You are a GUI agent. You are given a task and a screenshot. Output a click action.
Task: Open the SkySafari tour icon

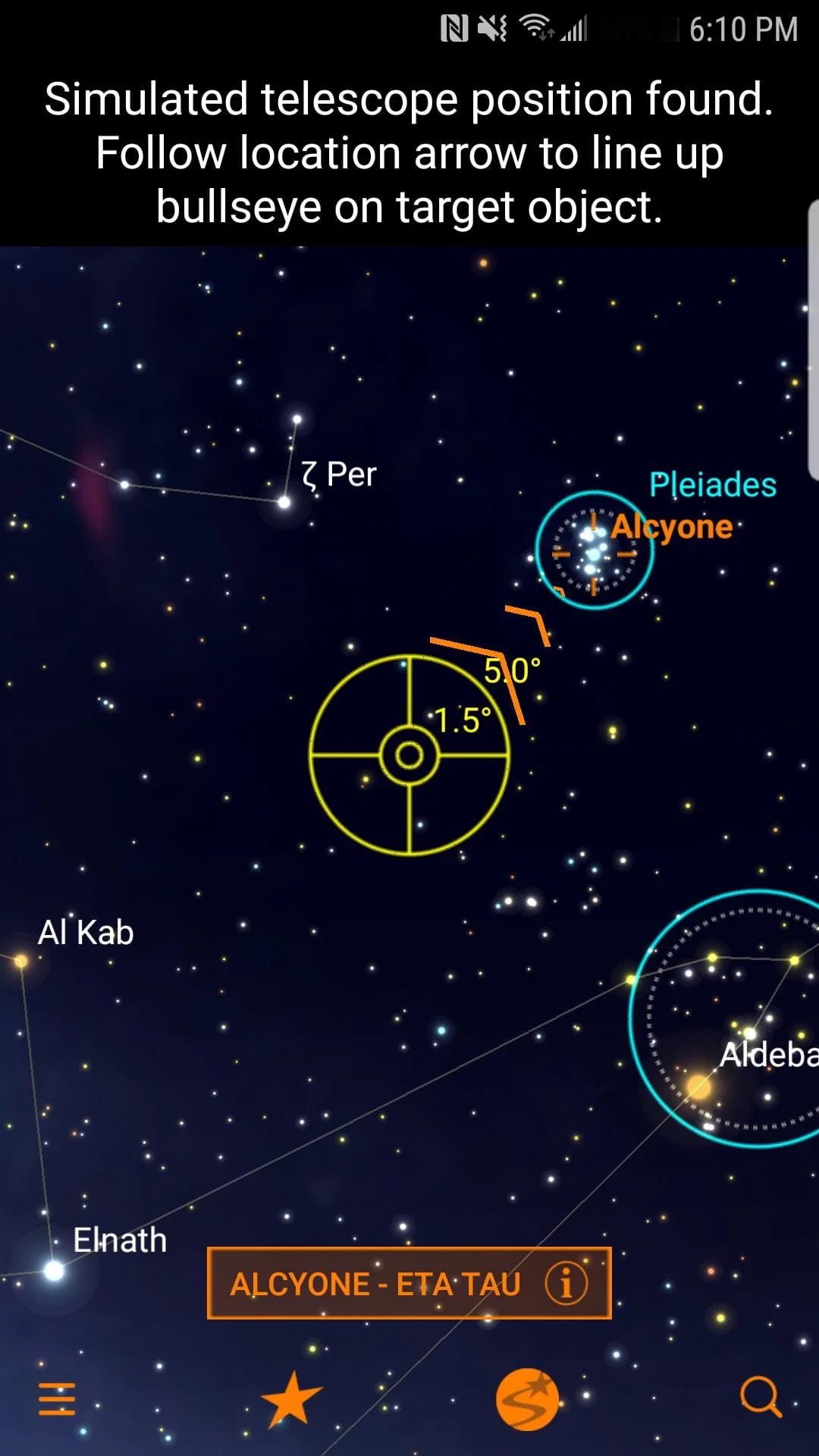click(527, 1399)
